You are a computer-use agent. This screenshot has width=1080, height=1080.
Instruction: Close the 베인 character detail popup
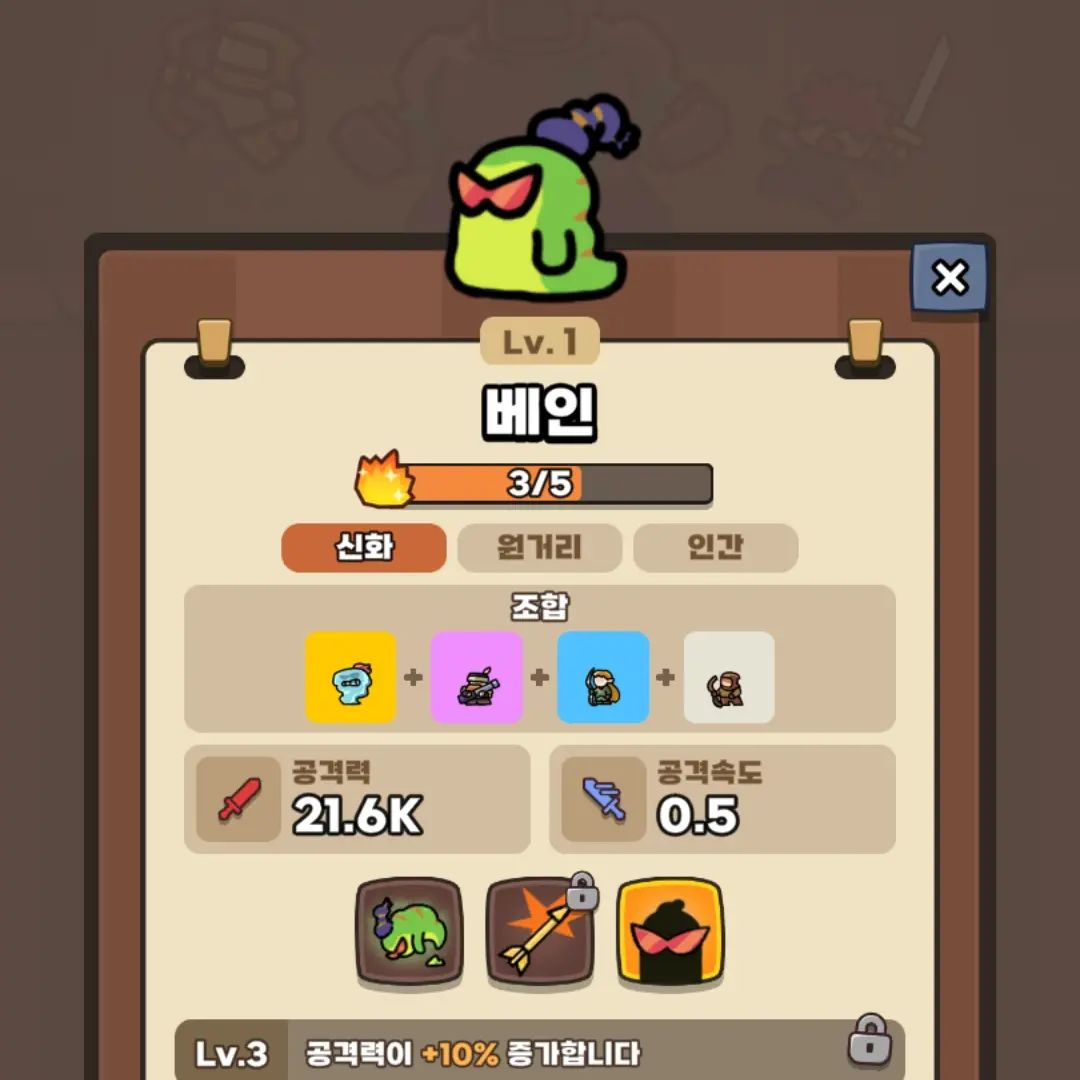[948, 278]
